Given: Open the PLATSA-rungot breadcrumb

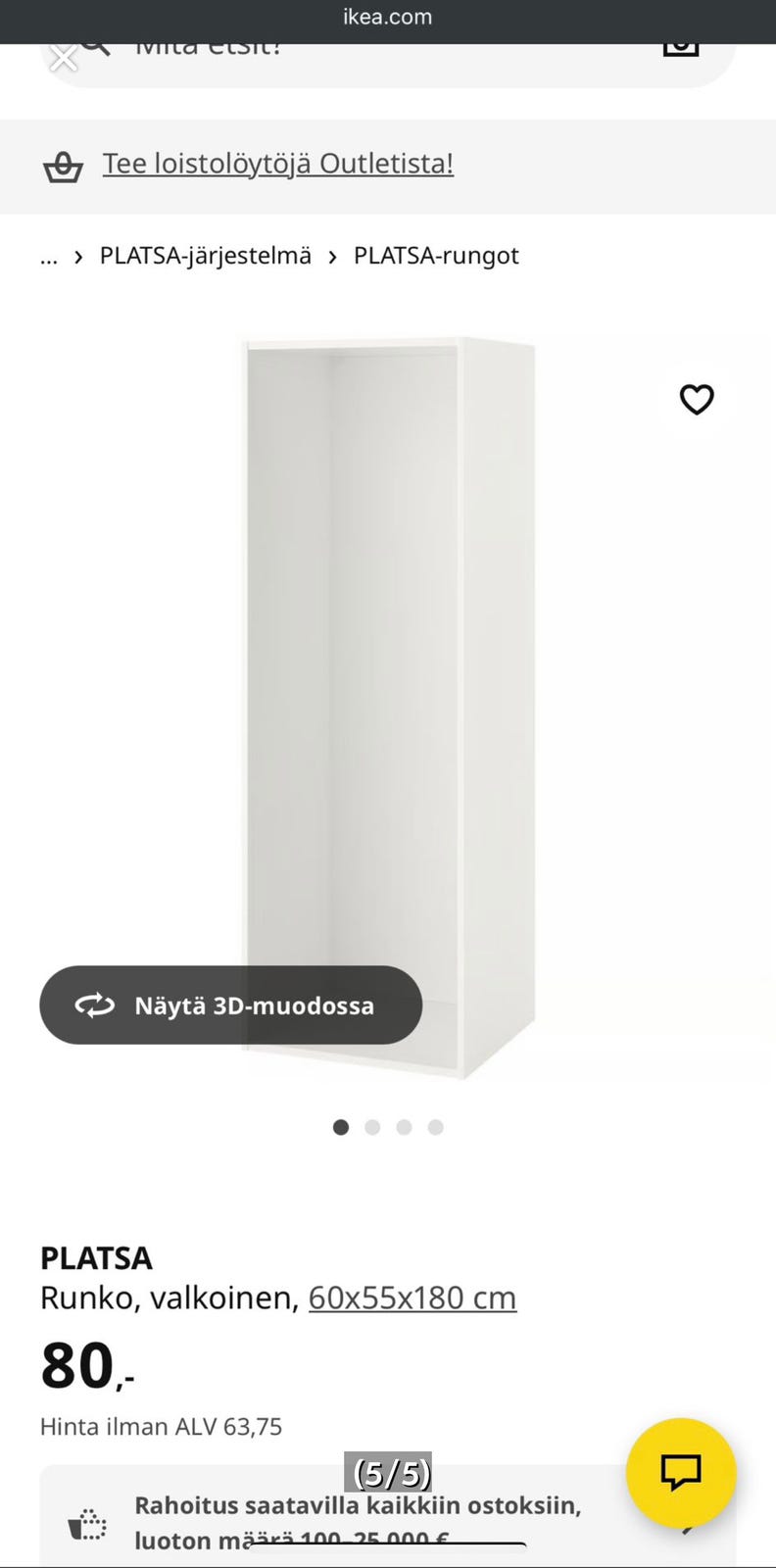Looking at the screenshot, I should point(436,256).
